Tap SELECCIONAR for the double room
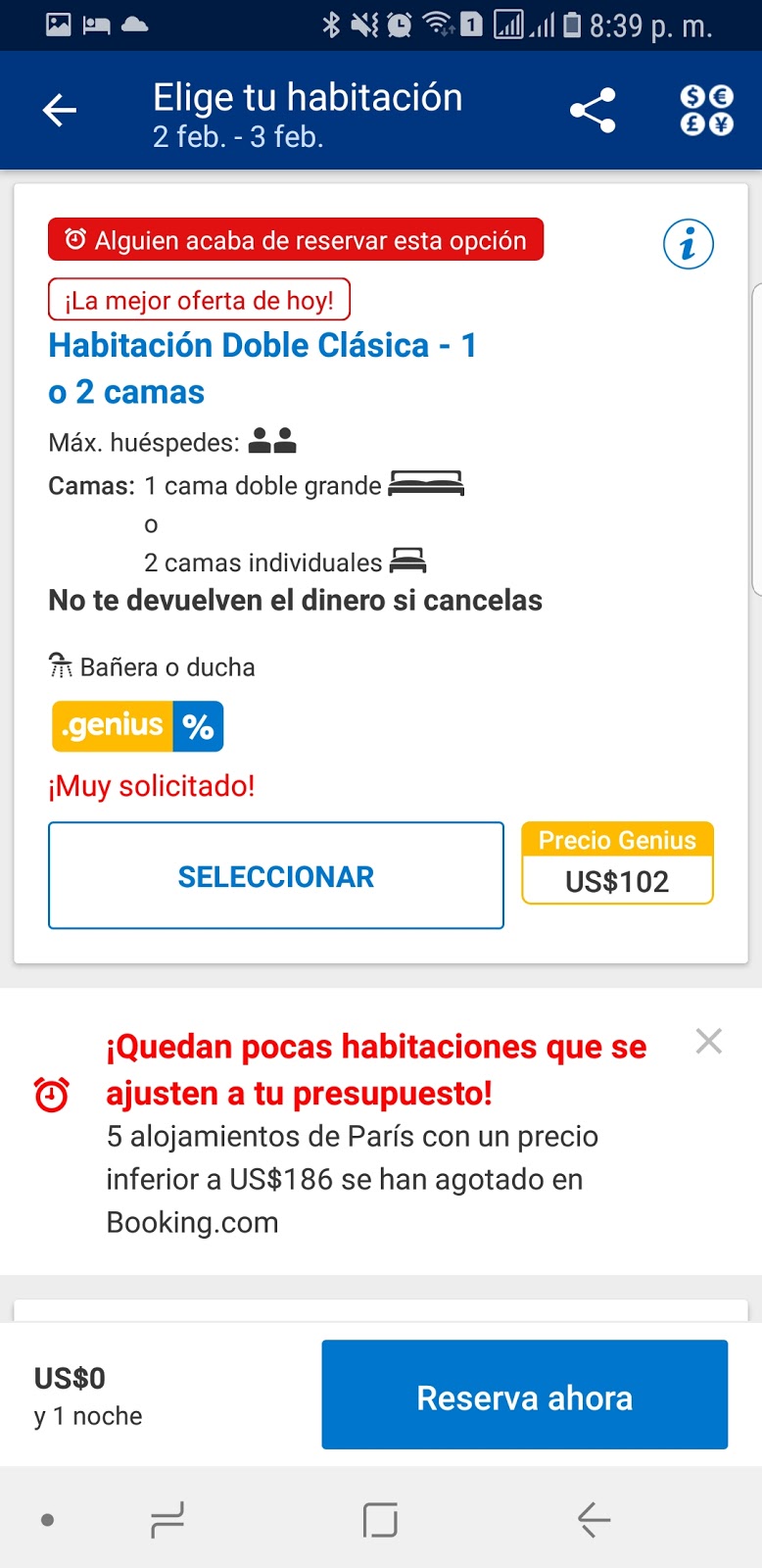Image resolution: width=762 pixels, height=1568 pixels. [276, 875]
